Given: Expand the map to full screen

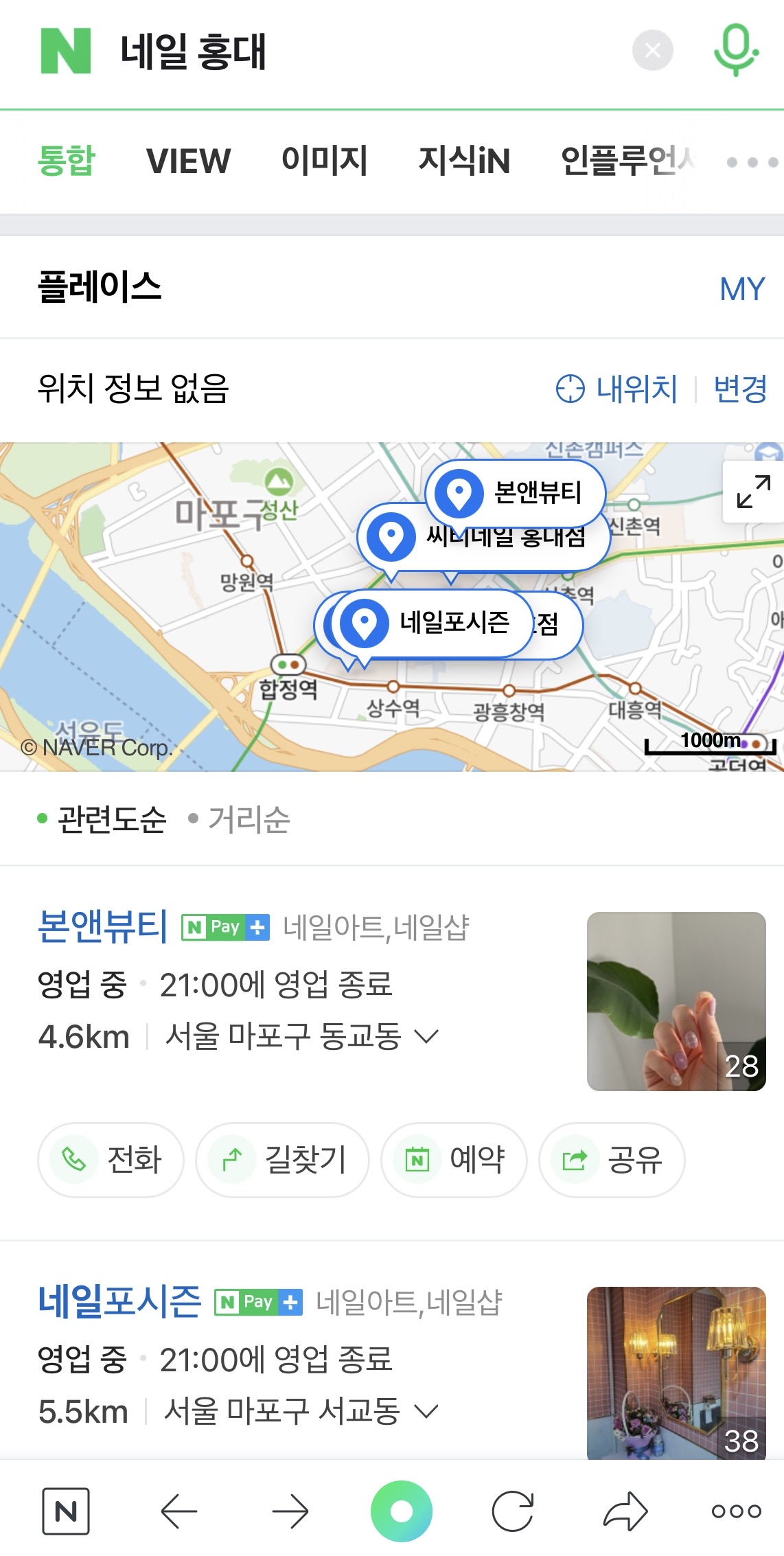Looking at the screenshot, I should tap(753, 492).
